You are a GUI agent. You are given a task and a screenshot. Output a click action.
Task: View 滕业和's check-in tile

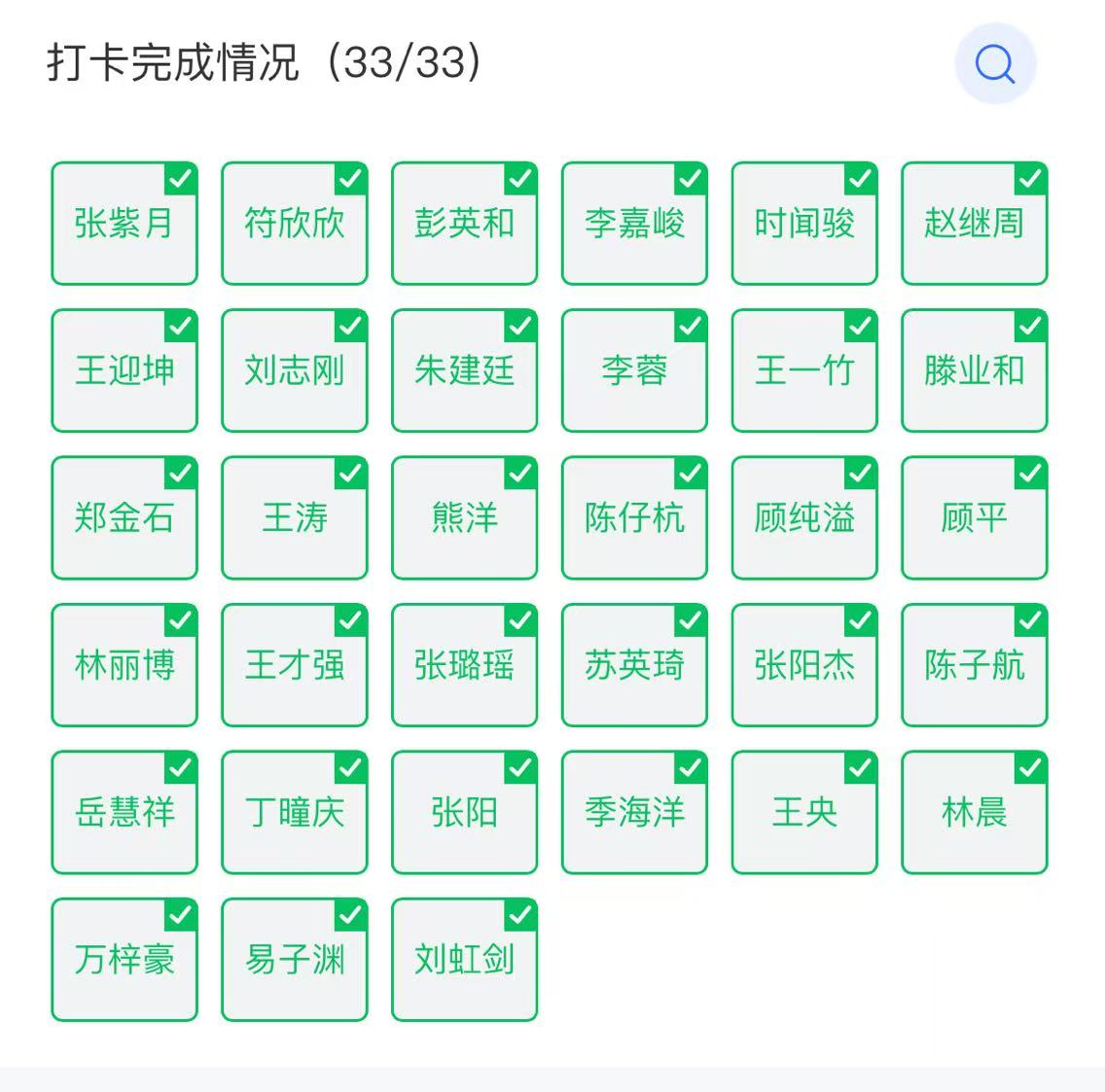974,370
